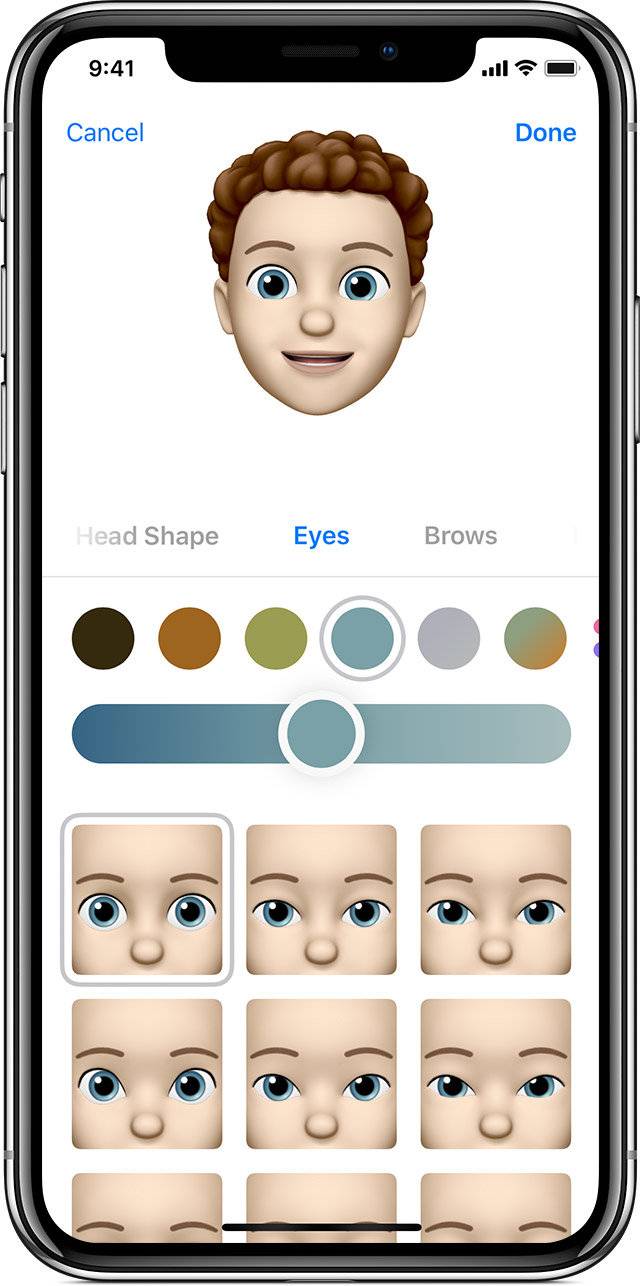Choose the dark brown eye color
This screenshot has height=1286, width=640.
click(103, 638)
